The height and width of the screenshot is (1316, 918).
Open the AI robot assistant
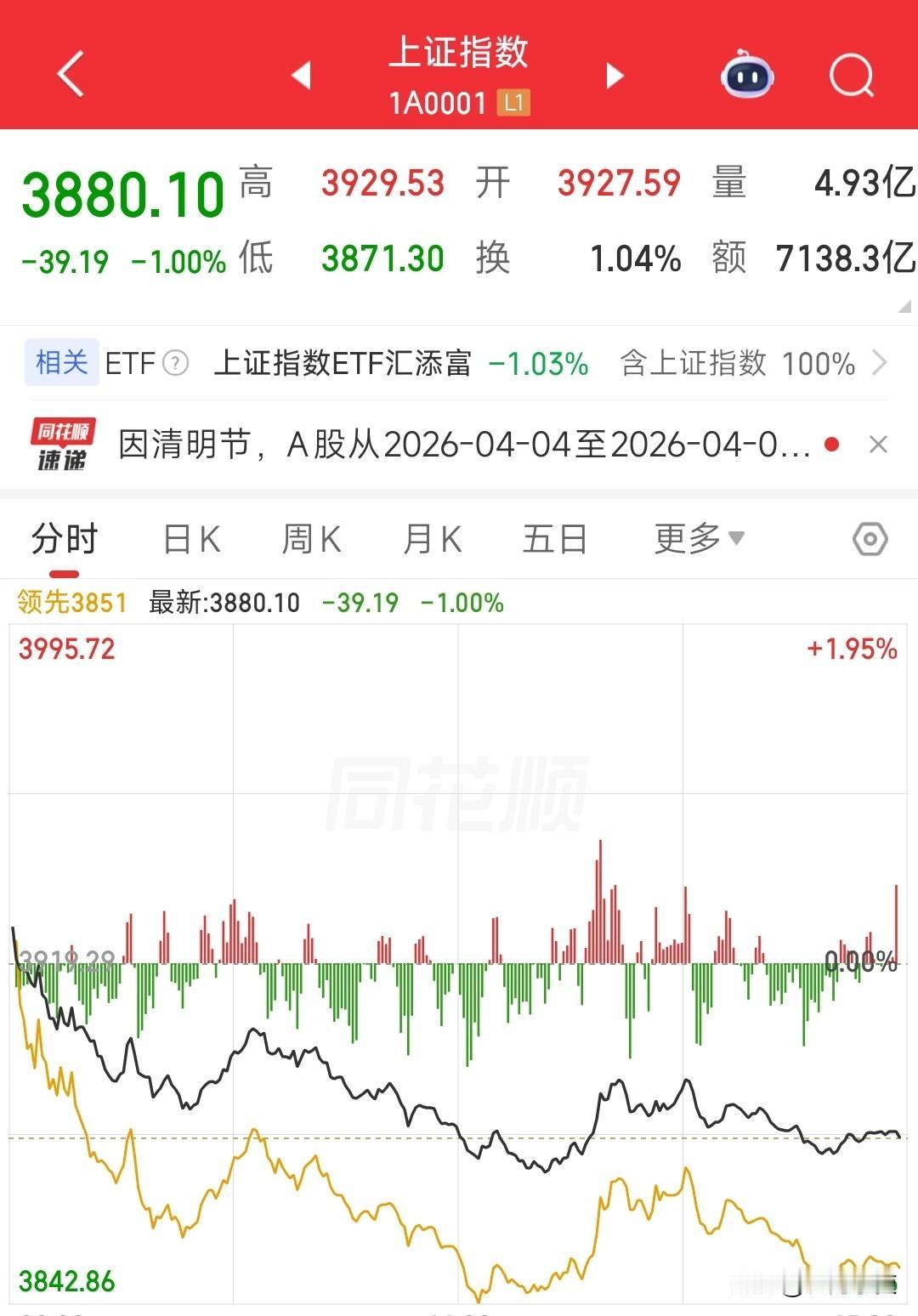tap(745, 75)
